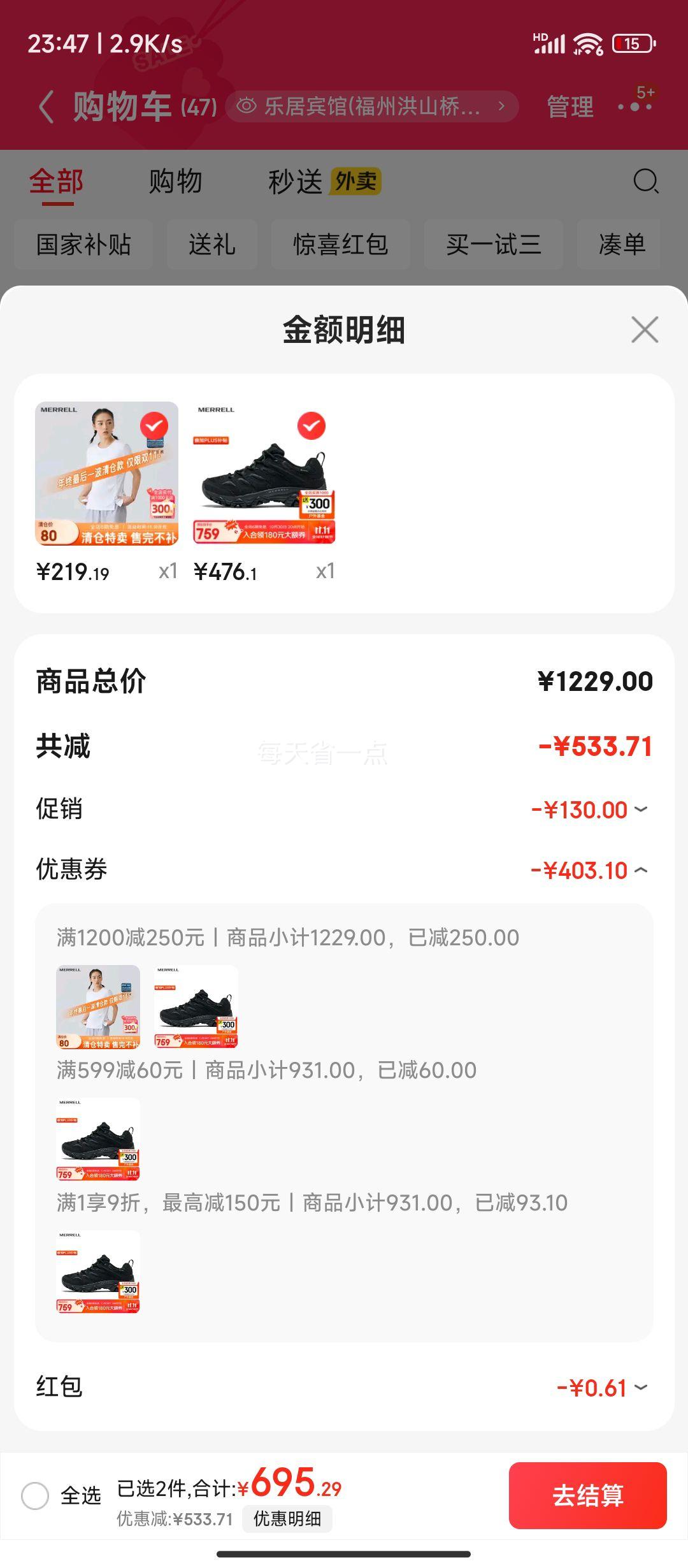Uncheck the ¥219.19 Merrell T-shirt item

[154, 426]
